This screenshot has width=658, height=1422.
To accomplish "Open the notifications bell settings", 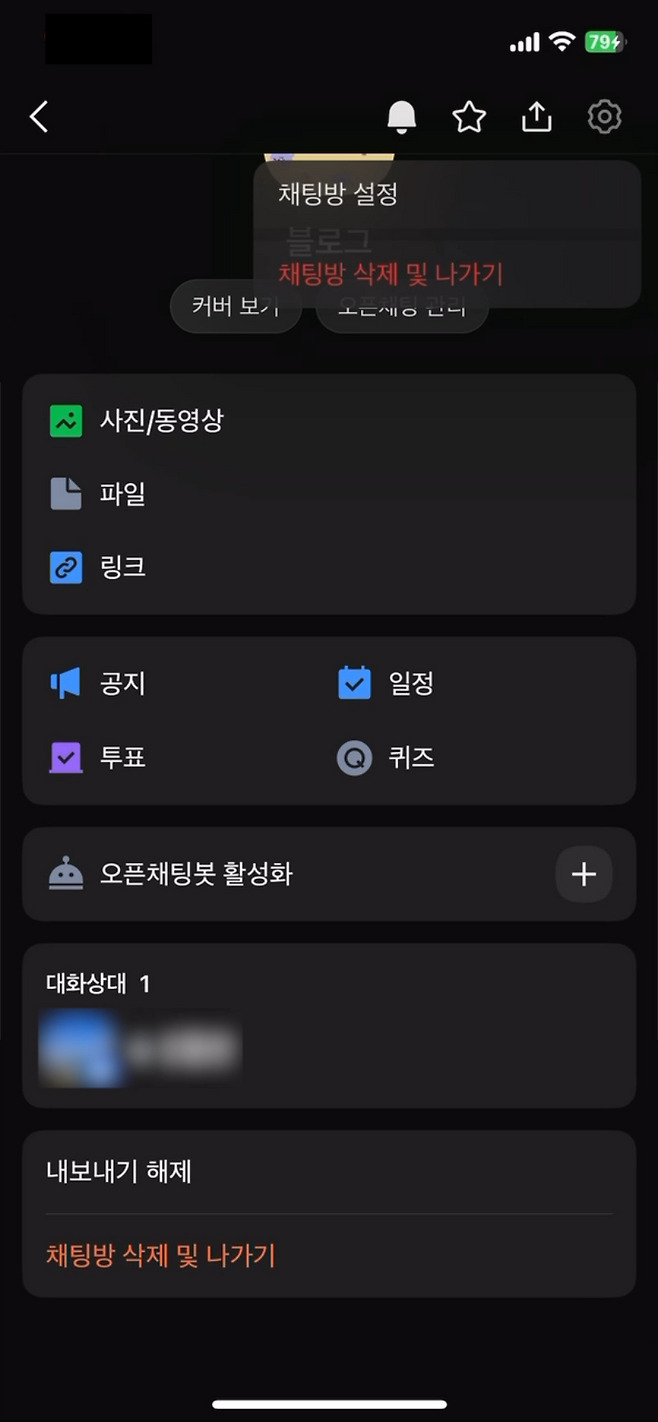I will tap(402, 117).
